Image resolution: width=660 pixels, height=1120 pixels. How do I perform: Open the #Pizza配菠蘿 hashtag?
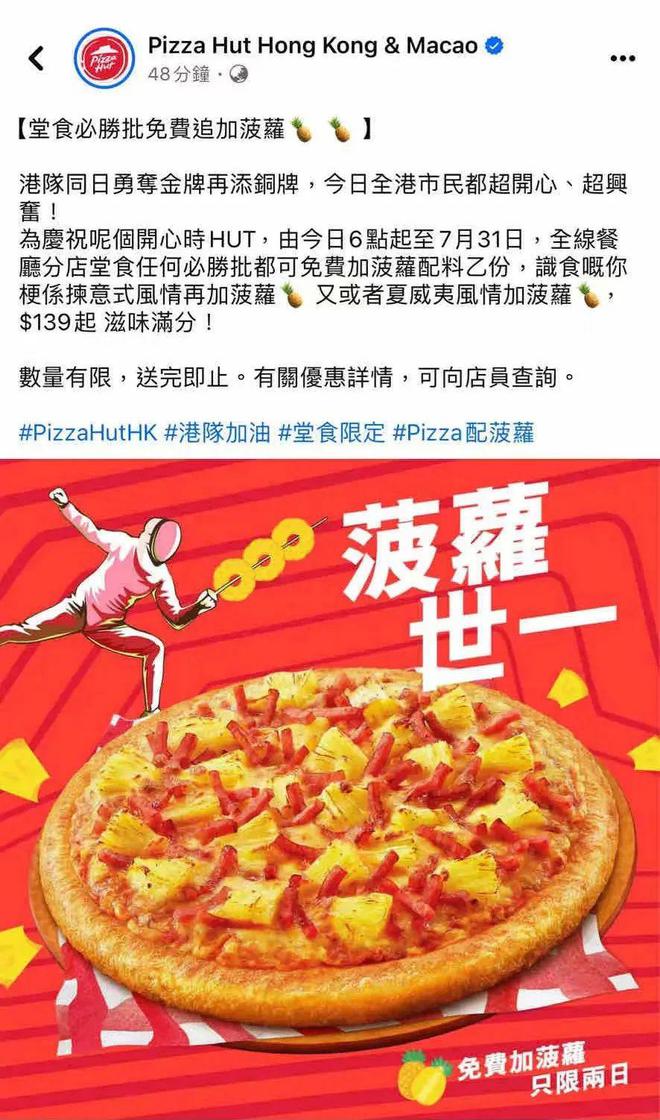[463, 432]
